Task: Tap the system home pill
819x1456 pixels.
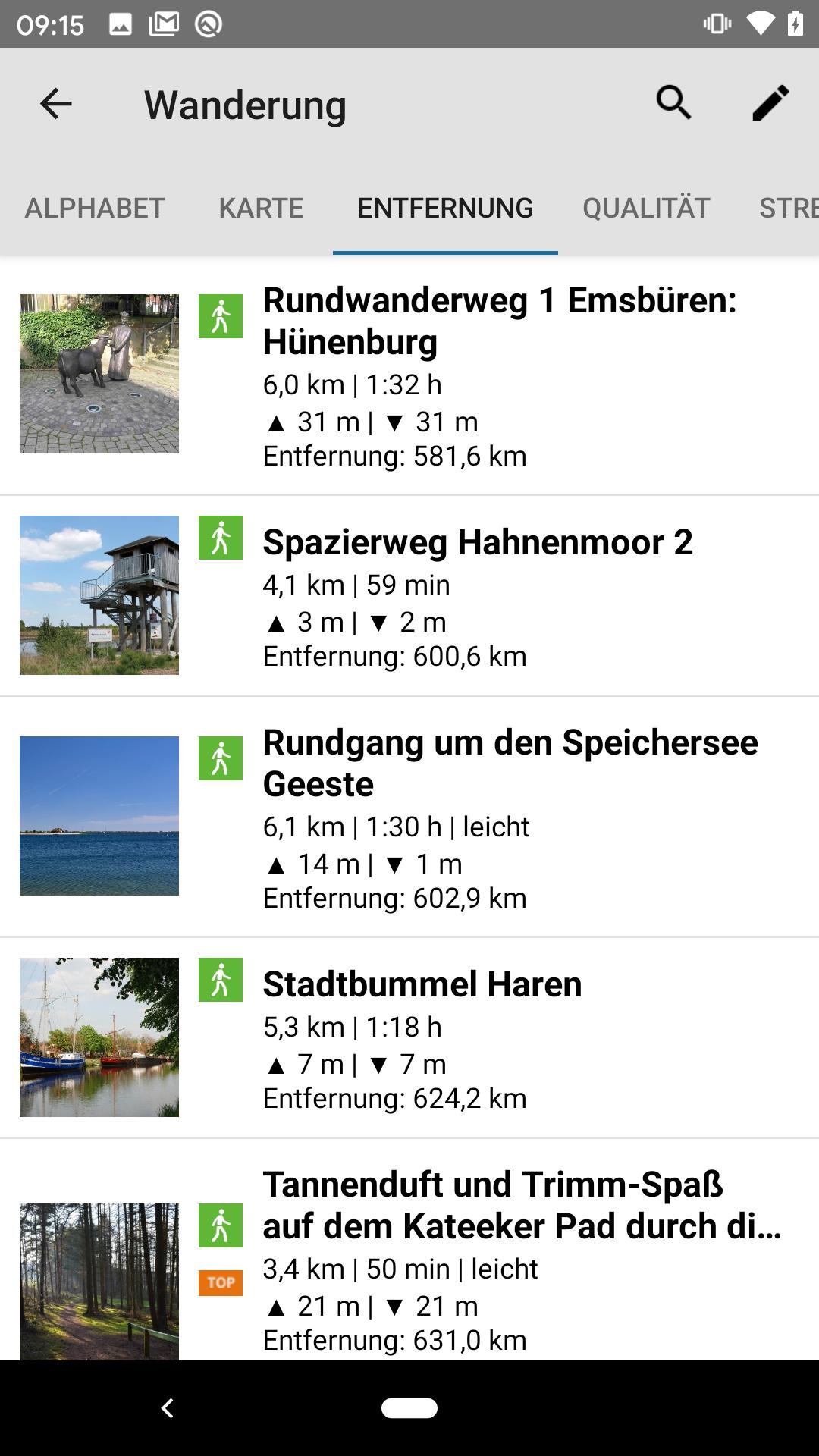Action: tap(409, 1408)
